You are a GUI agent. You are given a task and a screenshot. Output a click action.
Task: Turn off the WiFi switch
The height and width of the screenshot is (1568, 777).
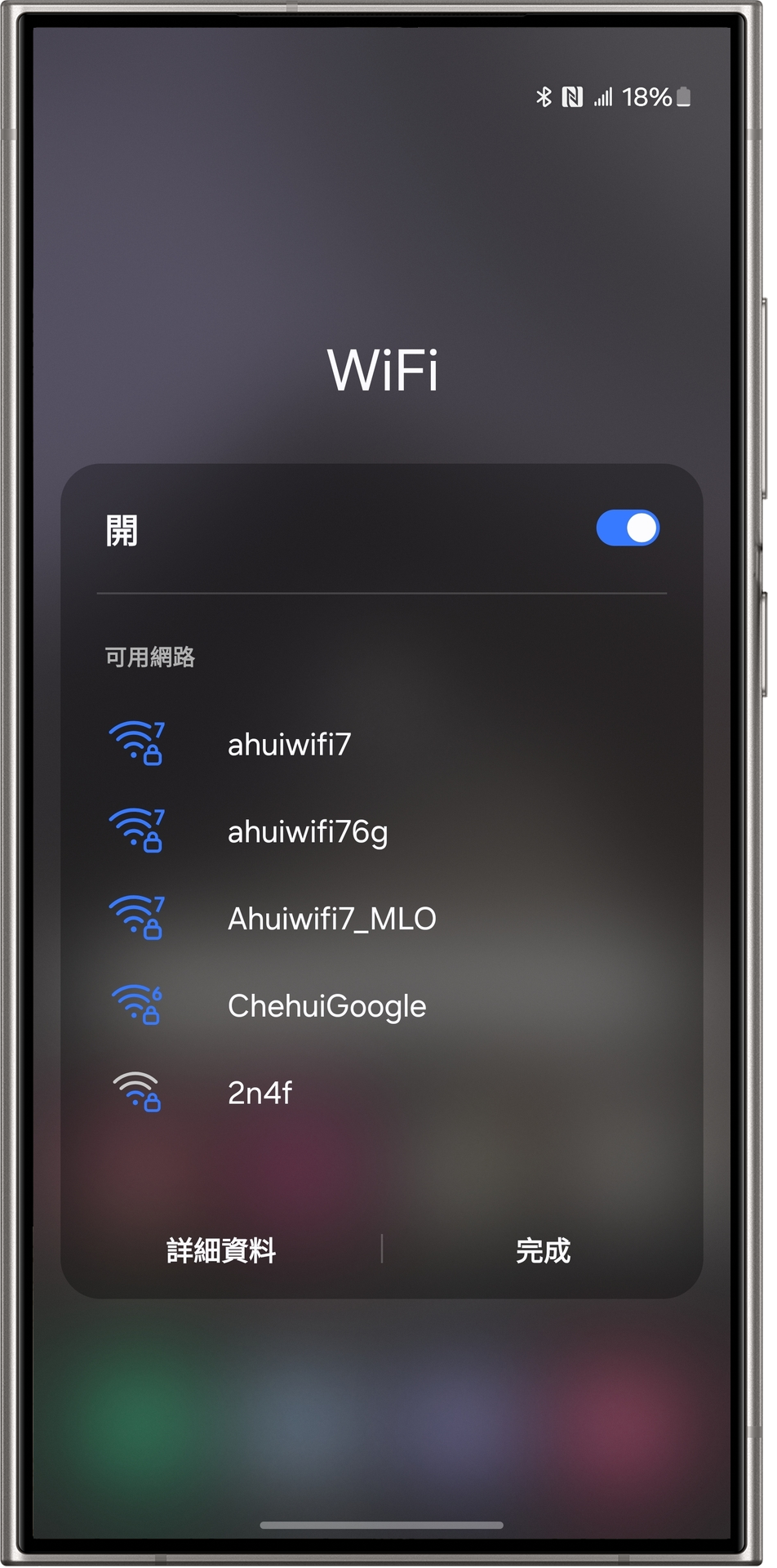[627, 528]
